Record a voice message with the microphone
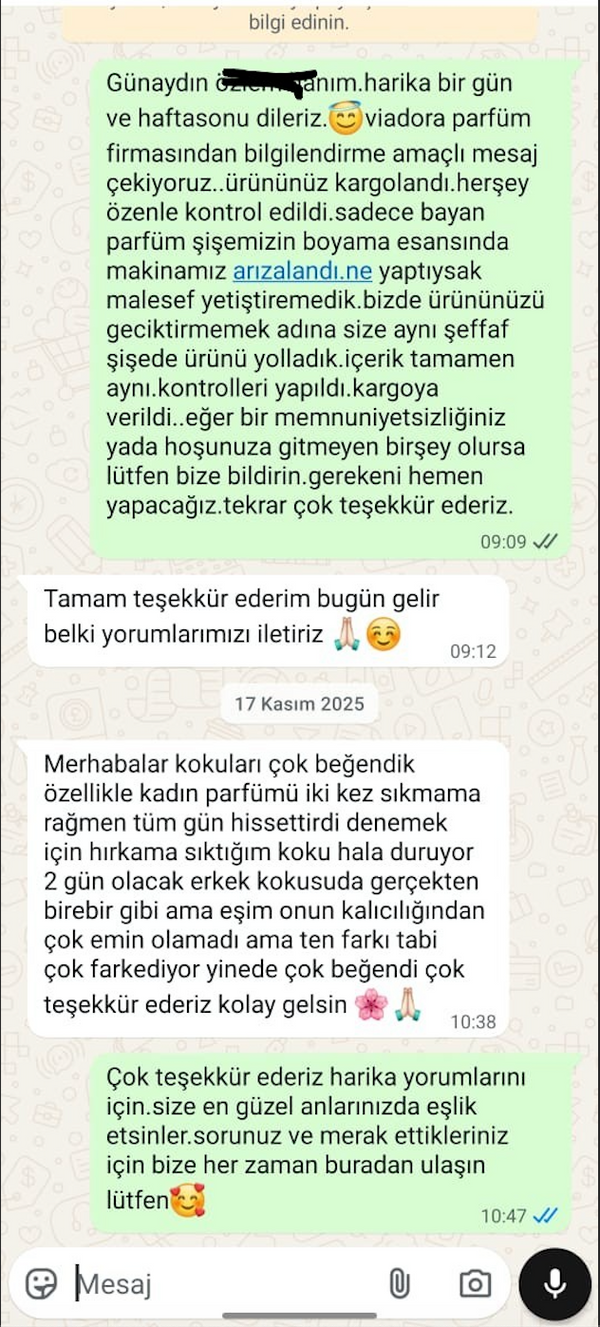This screenshot has width=600, height=1327. (555, 1283)
